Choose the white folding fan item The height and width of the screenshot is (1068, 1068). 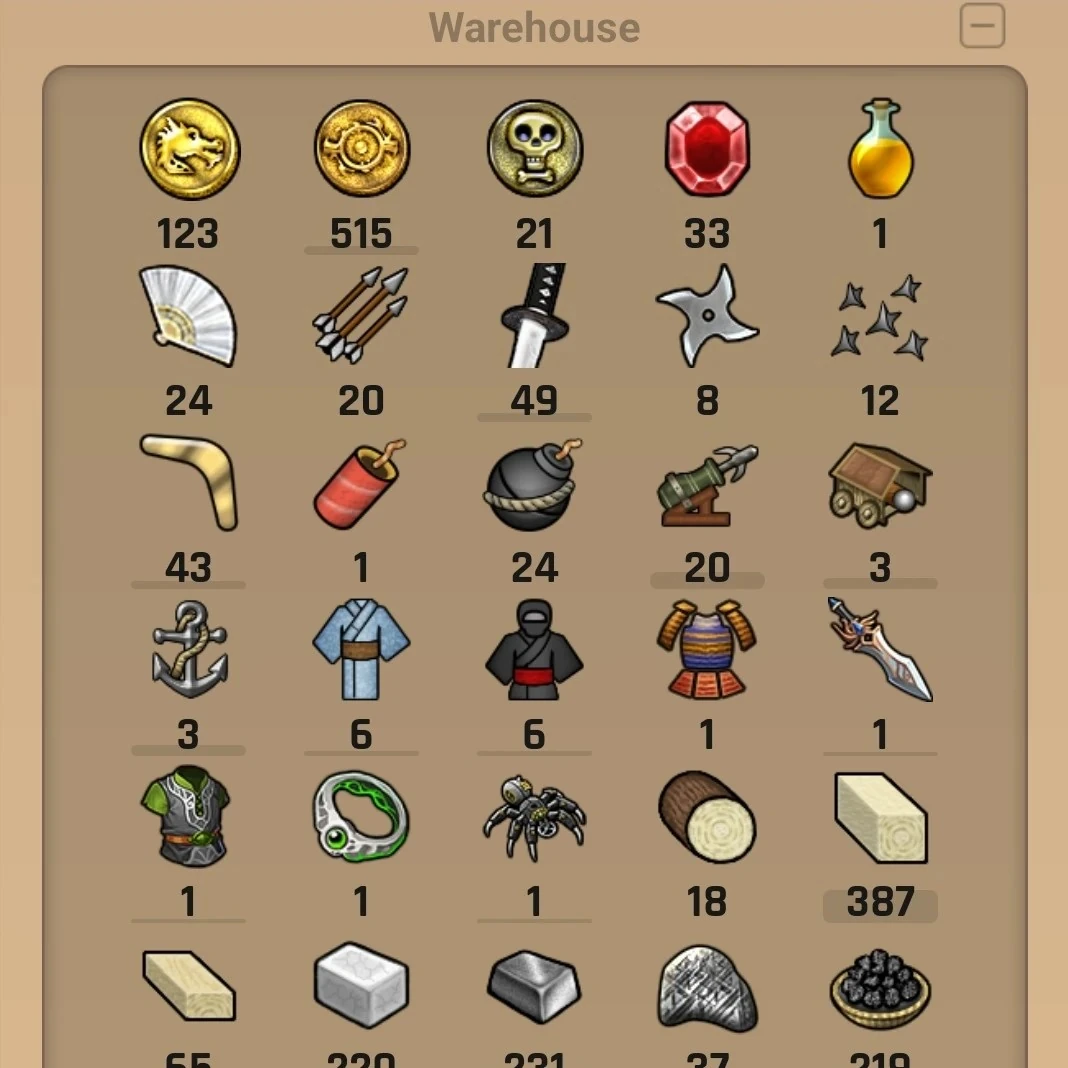point(189,315)
